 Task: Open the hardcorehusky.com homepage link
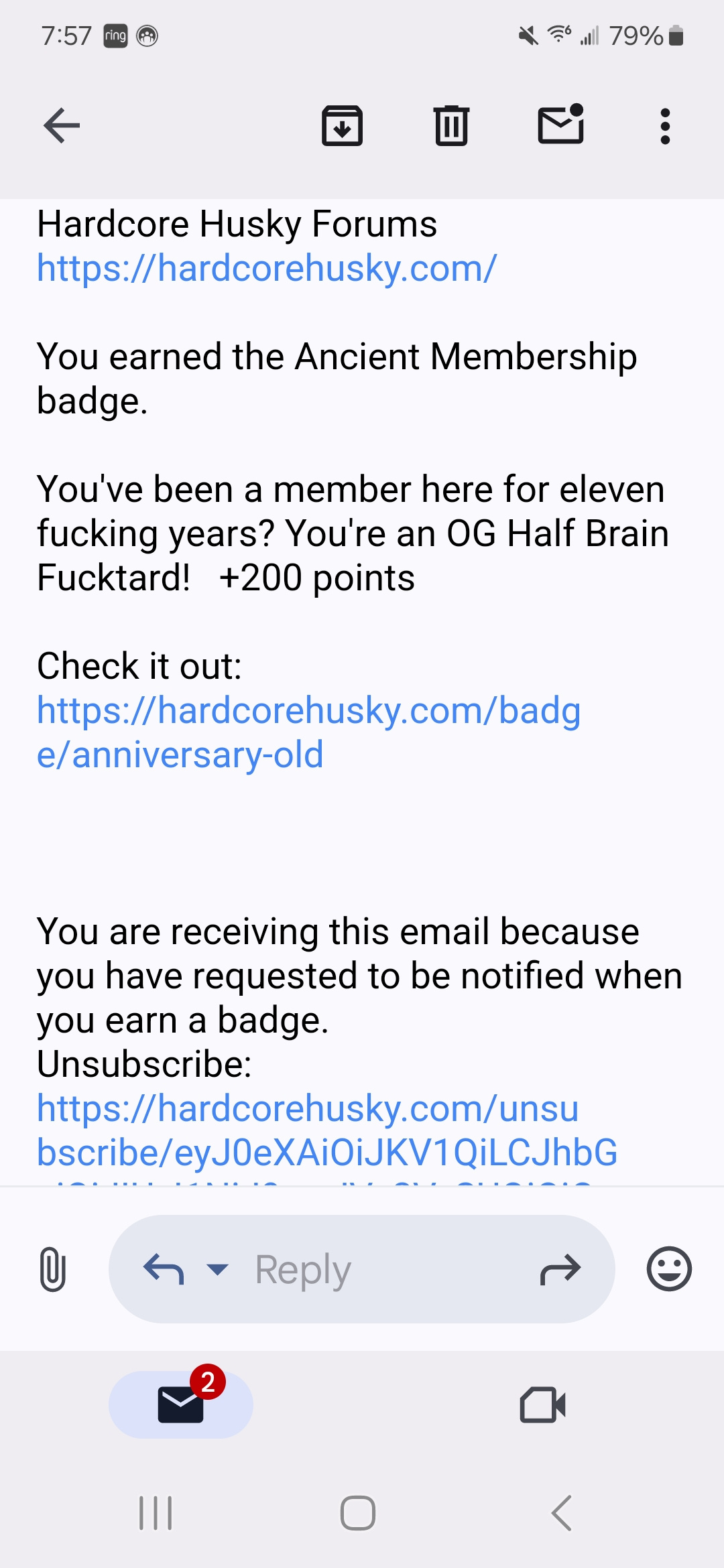point(265,268)
